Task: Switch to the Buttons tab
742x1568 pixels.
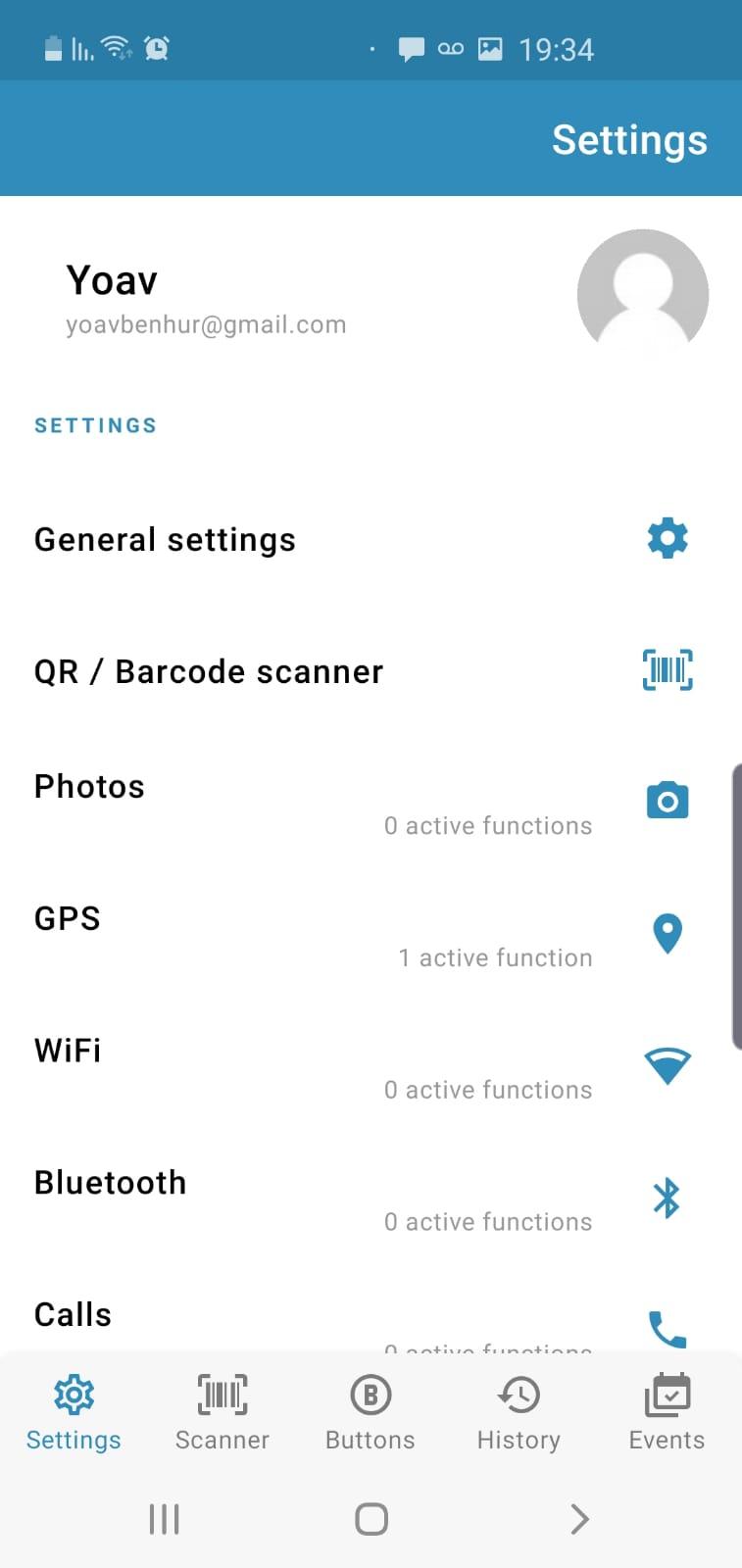Action: (x=371, y=1412)
